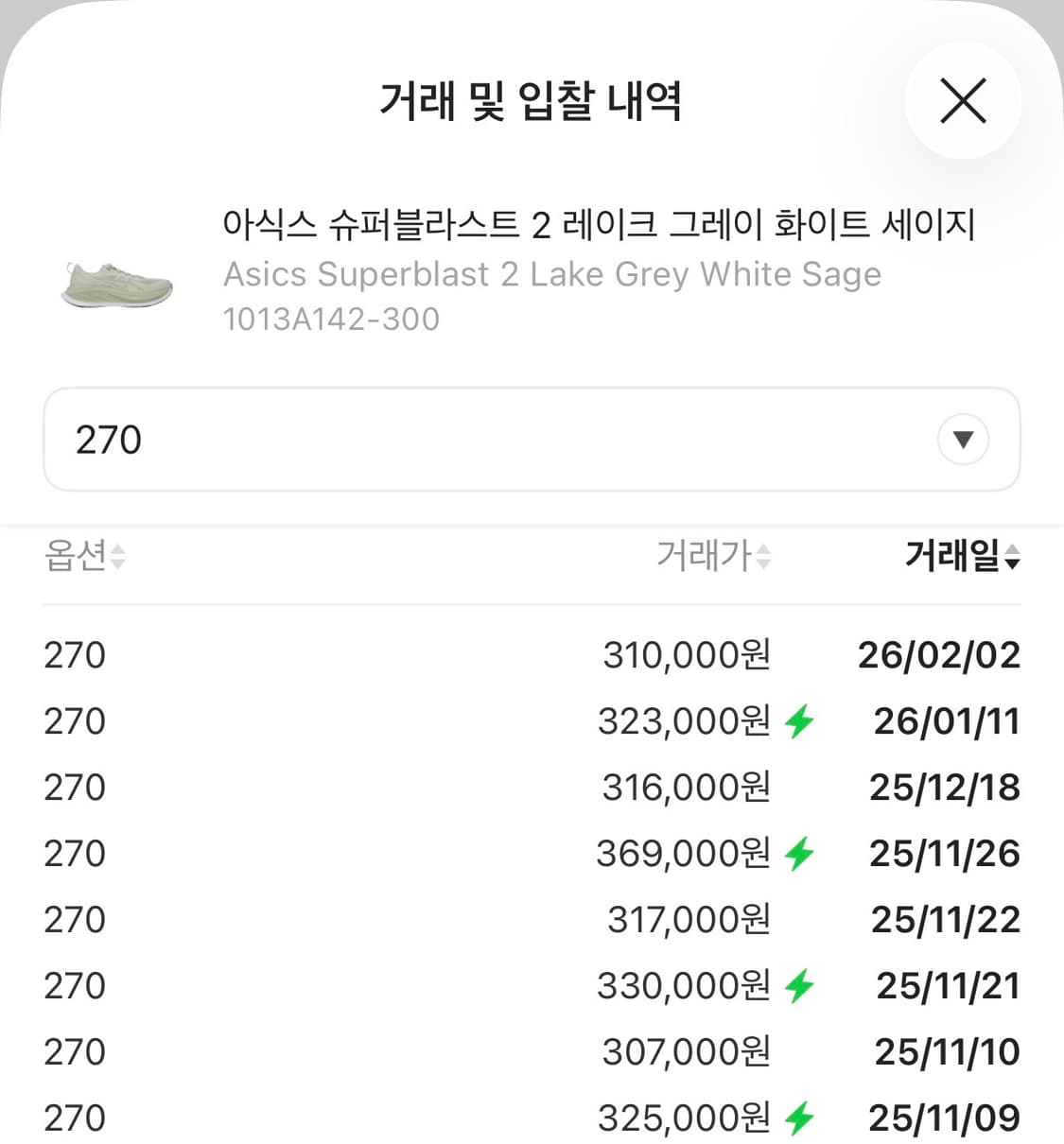Select the 310,000원 transaction row
The height and width of the screenshot is (1144, 1064).
[686, 654]
